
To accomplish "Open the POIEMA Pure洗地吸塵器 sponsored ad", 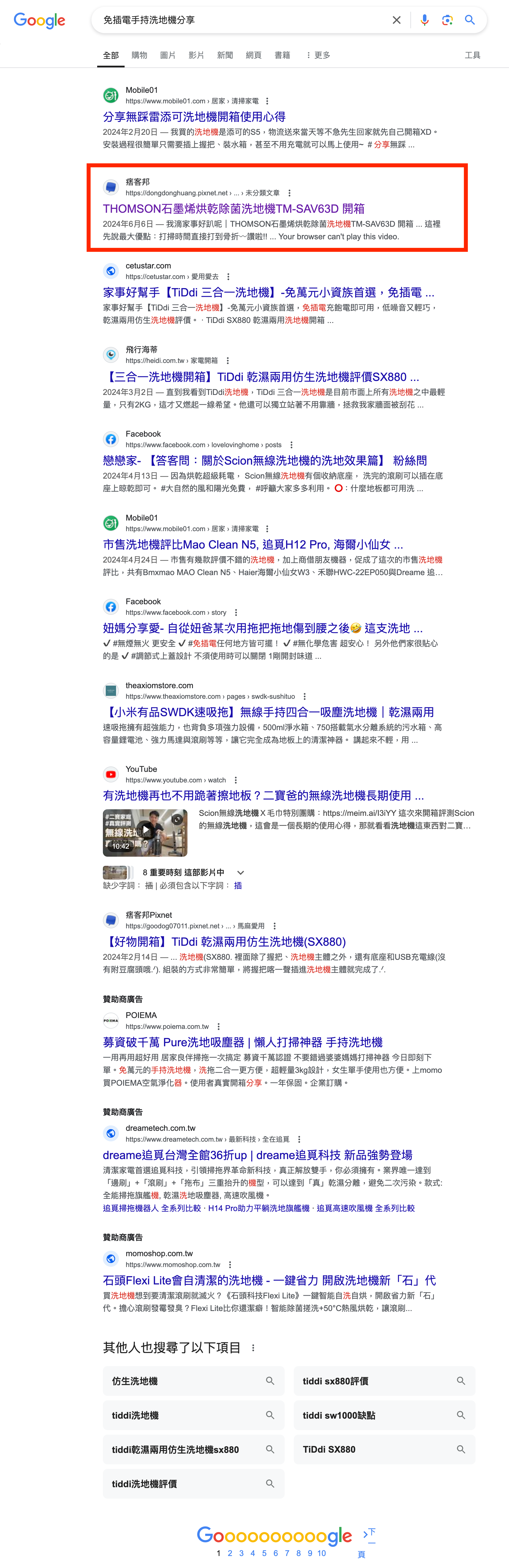I will (x=242, y=1042).
